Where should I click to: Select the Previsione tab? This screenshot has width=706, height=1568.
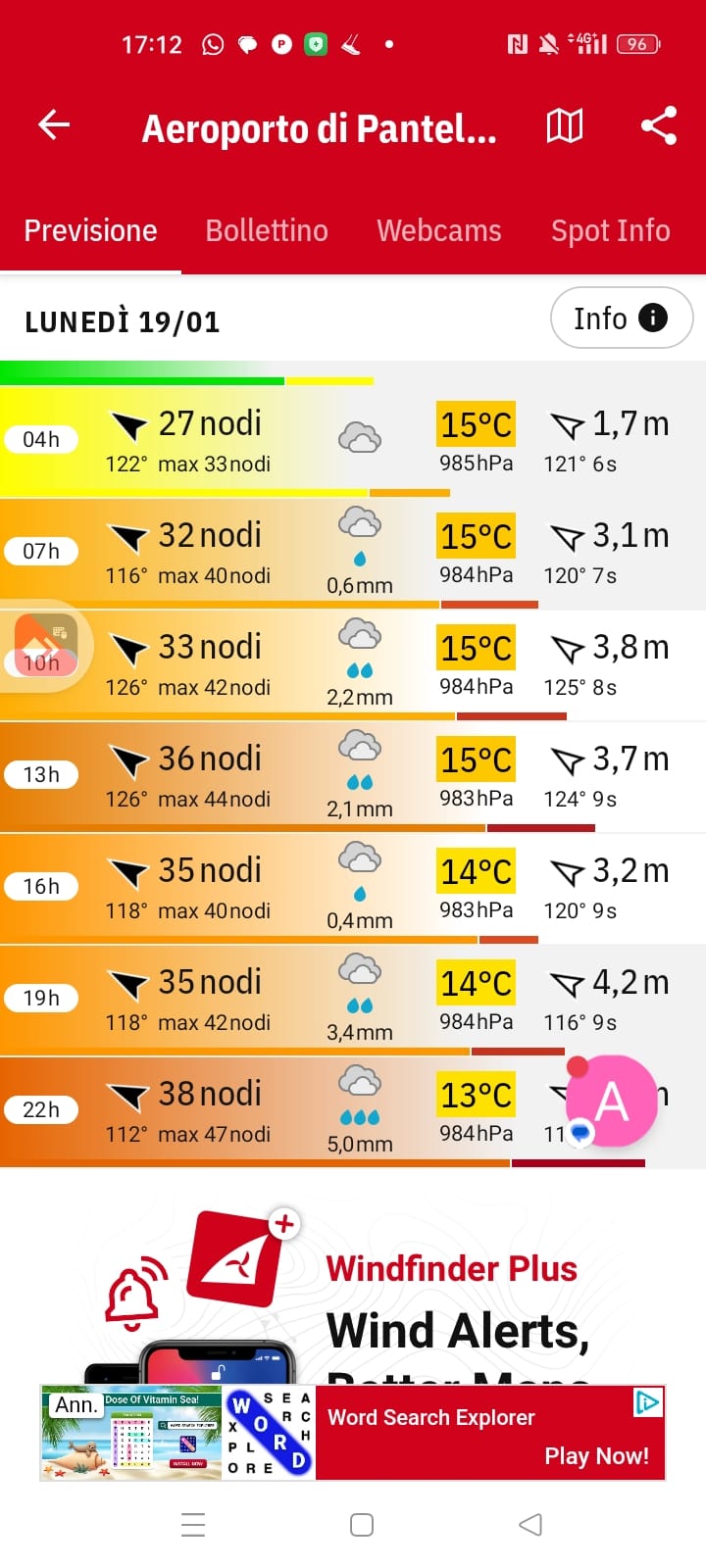point(90,230)
